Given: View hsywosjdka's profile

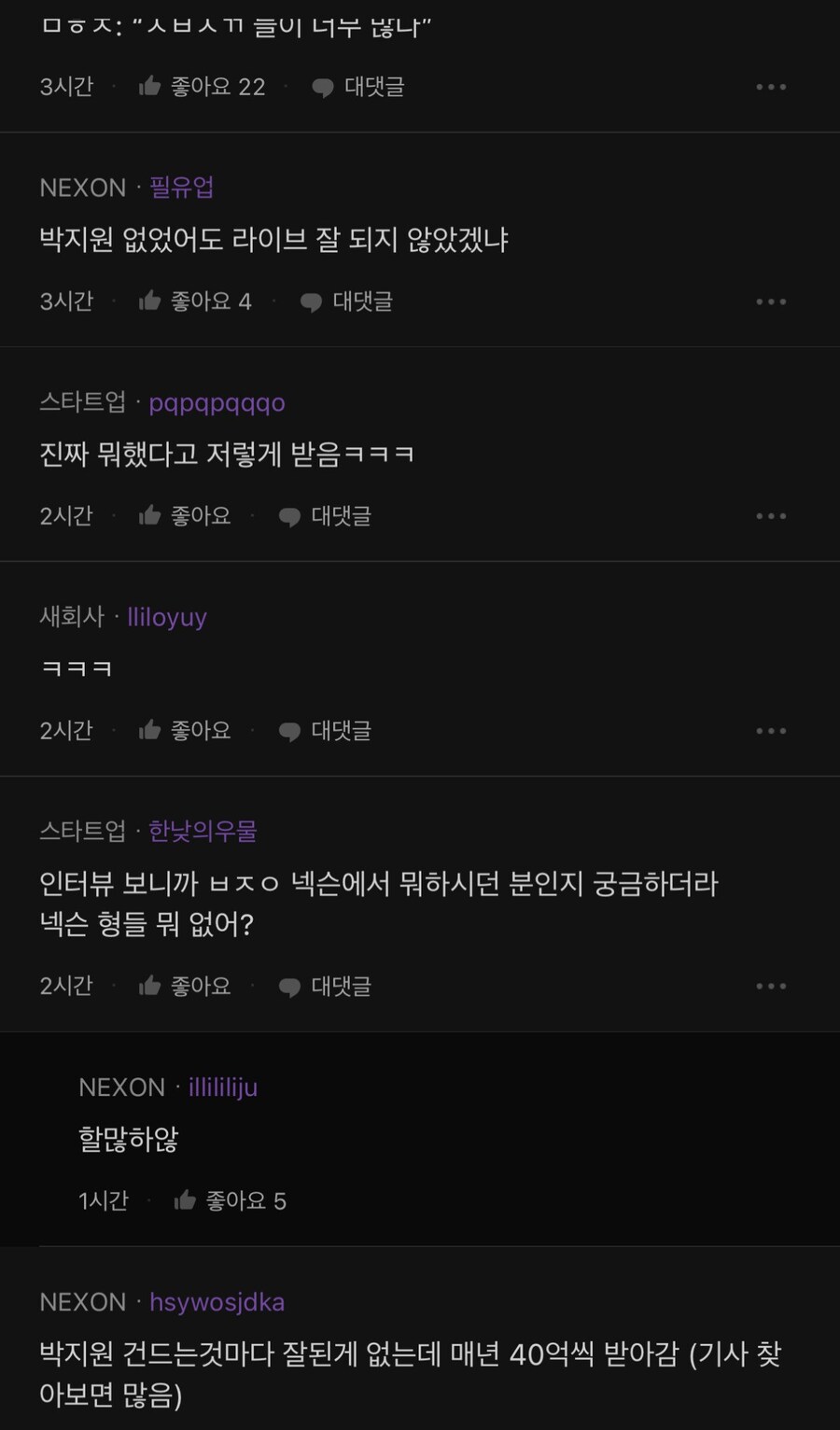Looking at the screenshot, I should 217,1301.
